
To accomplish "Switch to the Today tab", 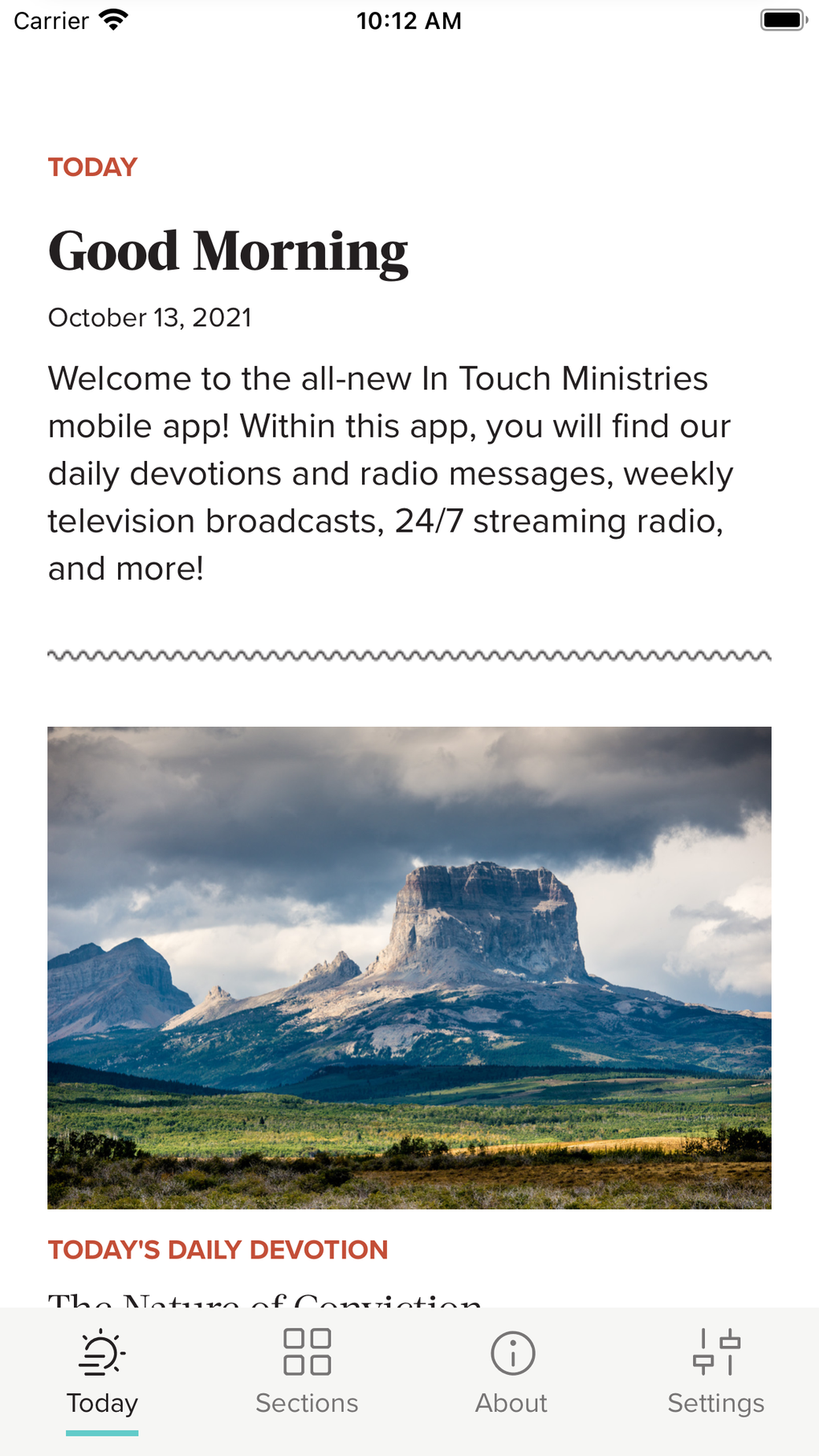I will 102,1372.
